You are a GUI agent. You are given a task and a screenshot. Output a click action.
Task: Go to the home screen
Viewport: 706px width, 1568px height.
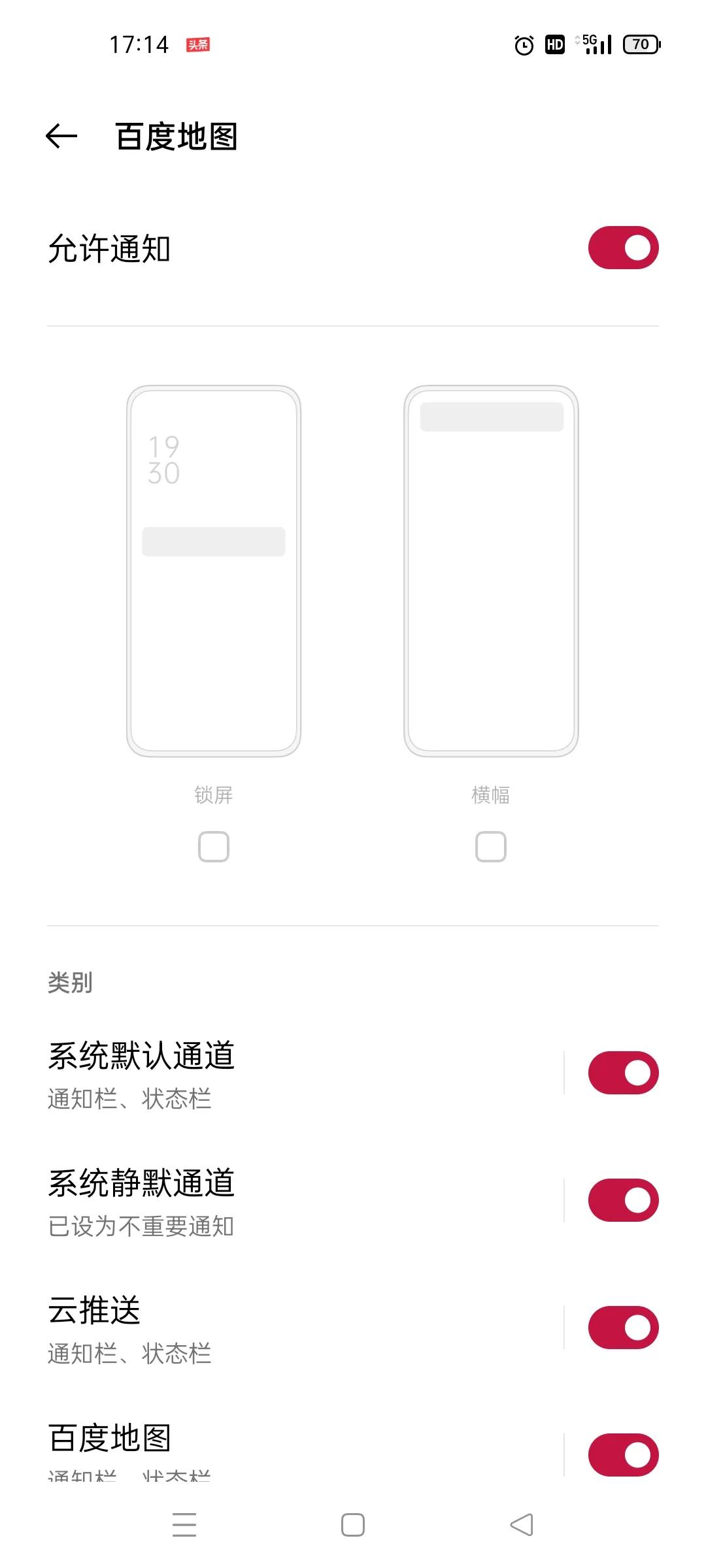(x=353, y=1525)
